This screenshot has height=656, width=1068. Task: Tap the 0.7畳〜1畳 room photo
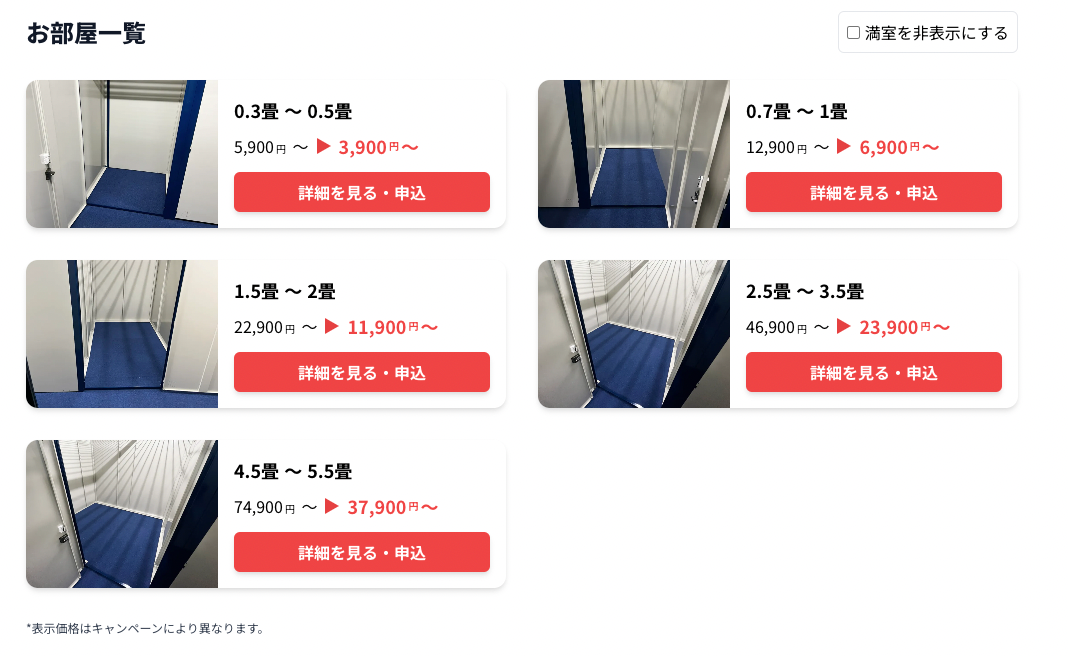tap(634, 154)
